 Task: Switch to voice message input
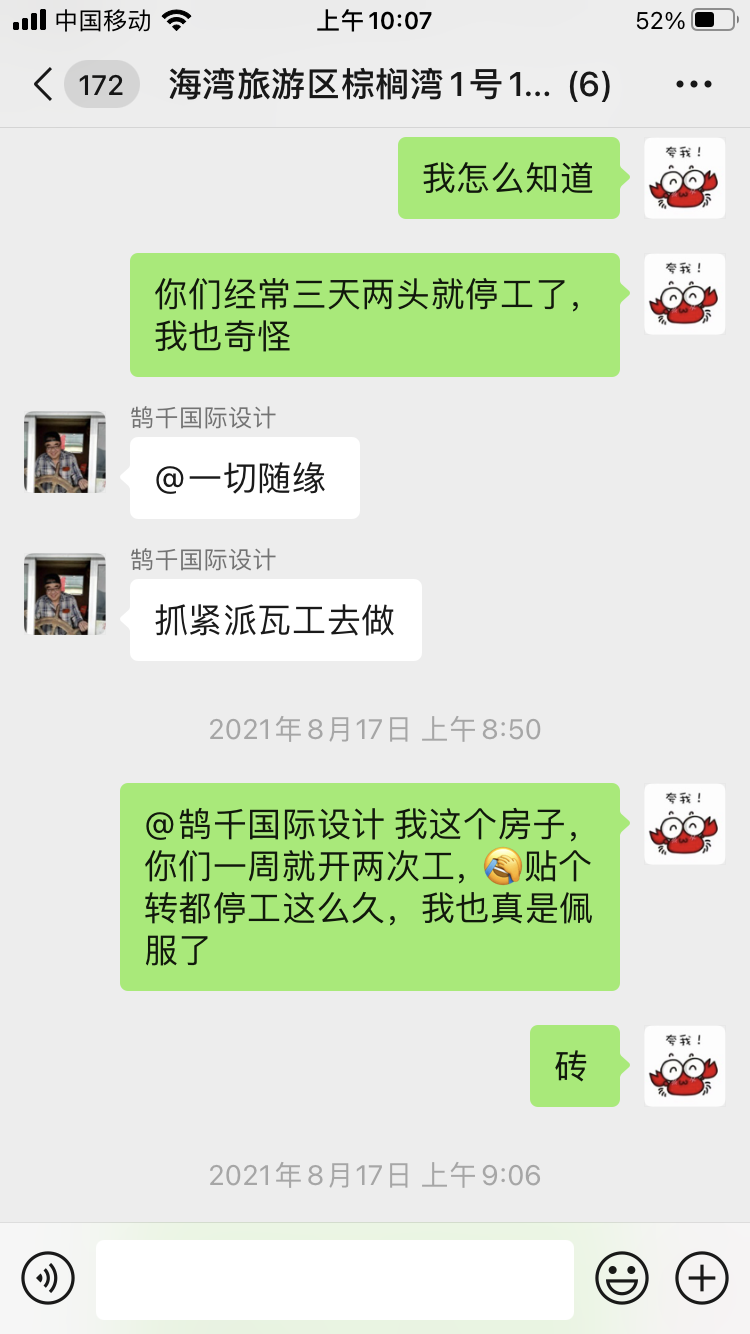(x=48, y=1278)
